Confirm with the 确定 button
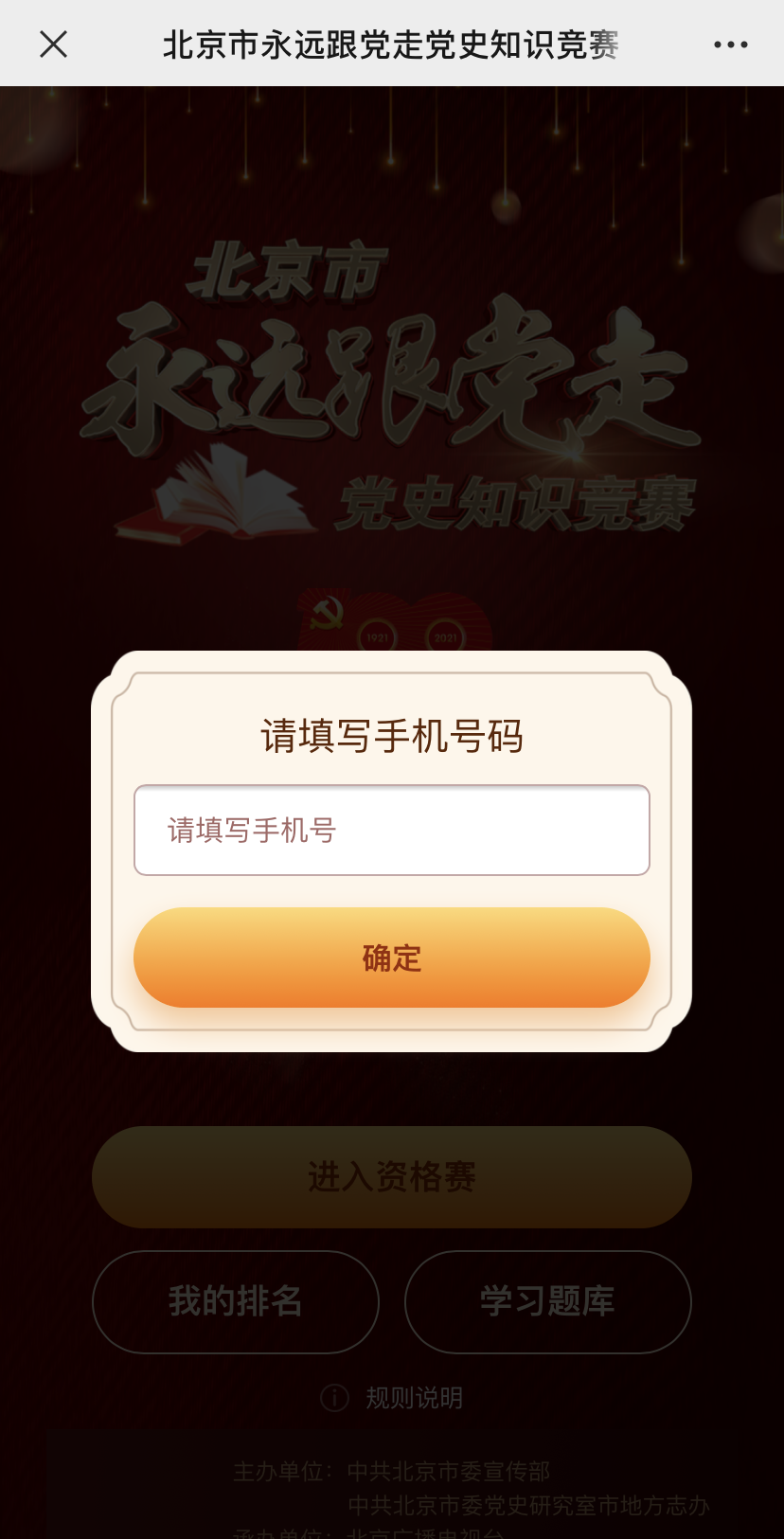 392,957
